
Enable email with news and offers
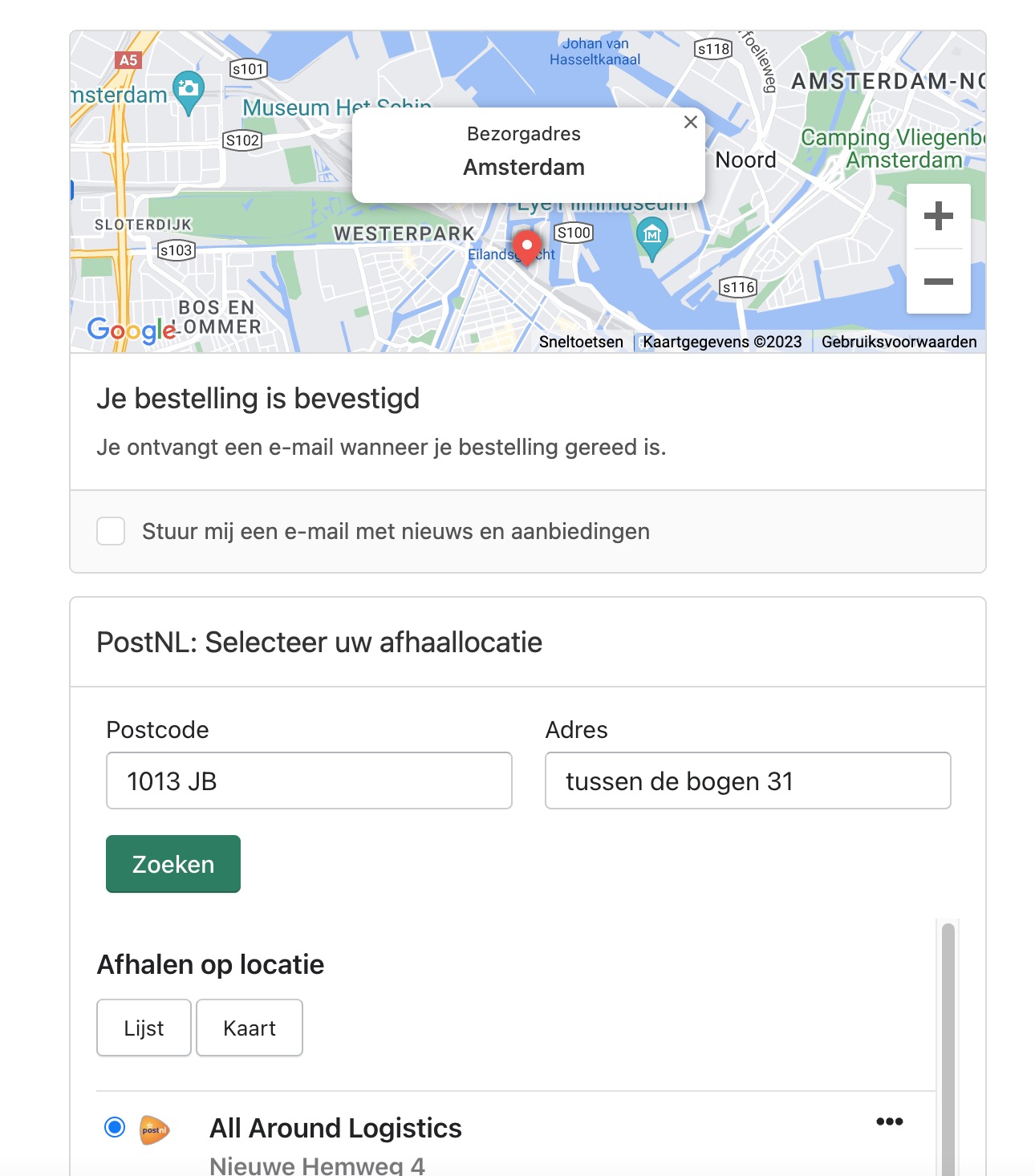[x=110, y=531]
